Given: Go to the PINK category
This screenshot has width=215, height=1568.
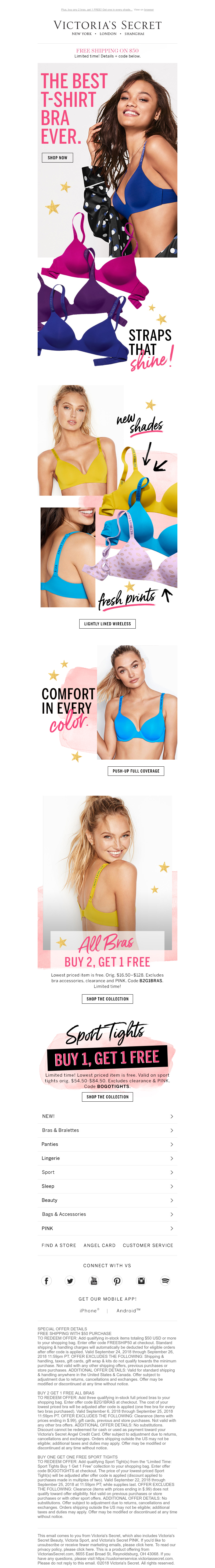Looking at the screenshot, I should click(x=107, y=1228).
